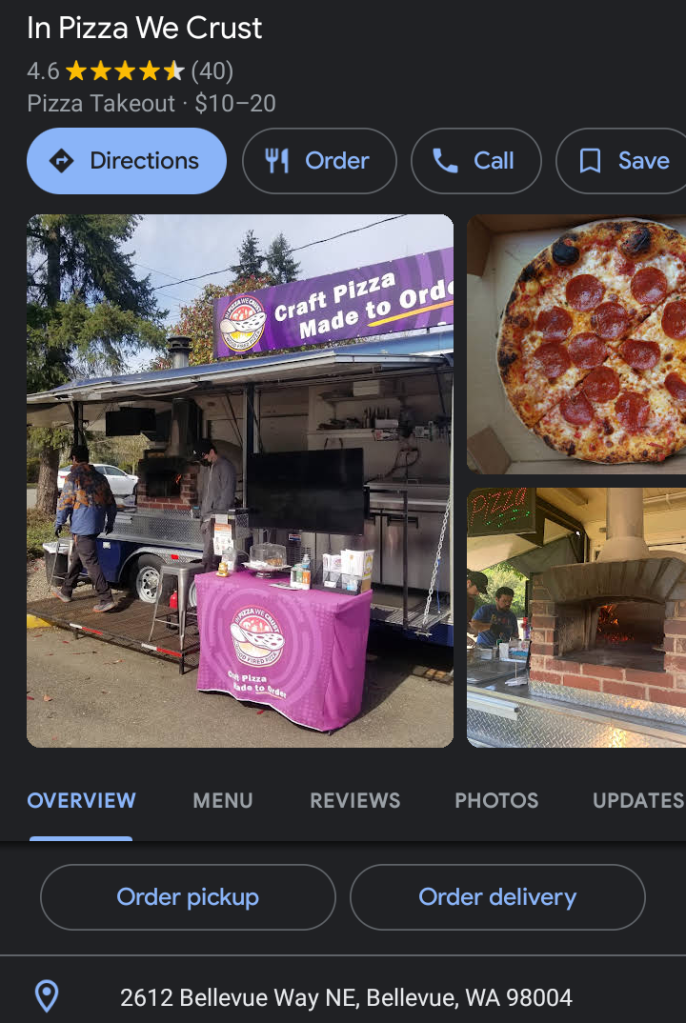Screen dimensions: 686x1023
Task: Open the Updates tab
Action: pyautogui.click(x=637, y=800)
